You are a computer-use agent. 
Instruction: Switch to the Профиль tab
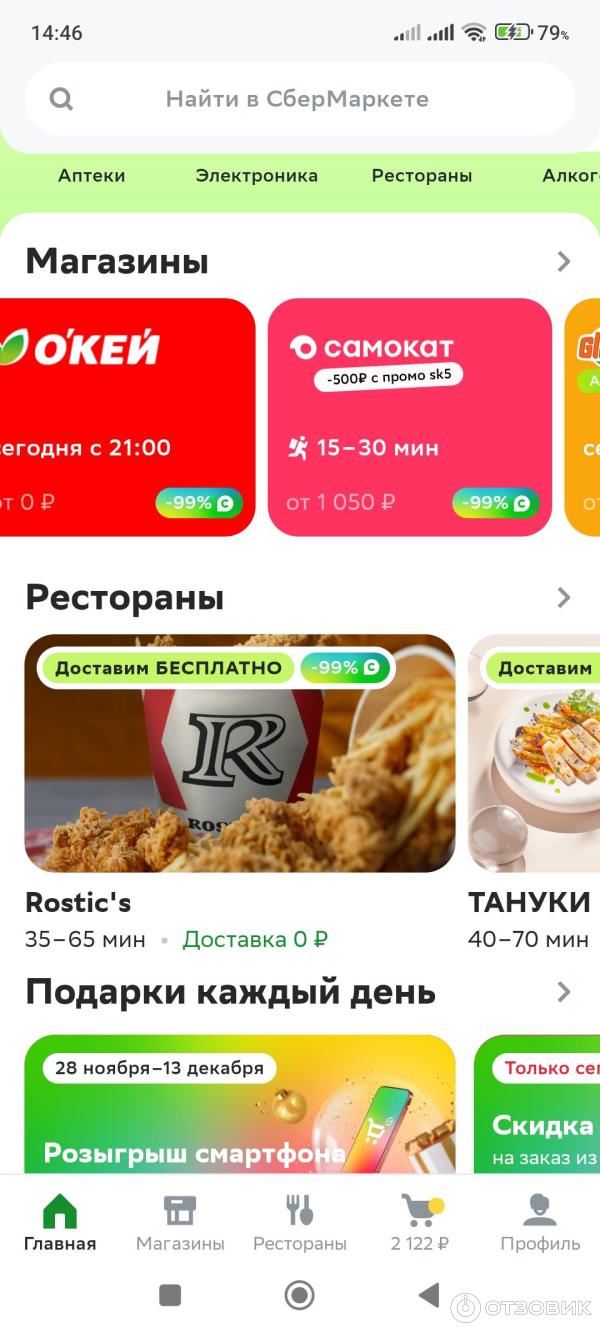[x=540, y=1222]
